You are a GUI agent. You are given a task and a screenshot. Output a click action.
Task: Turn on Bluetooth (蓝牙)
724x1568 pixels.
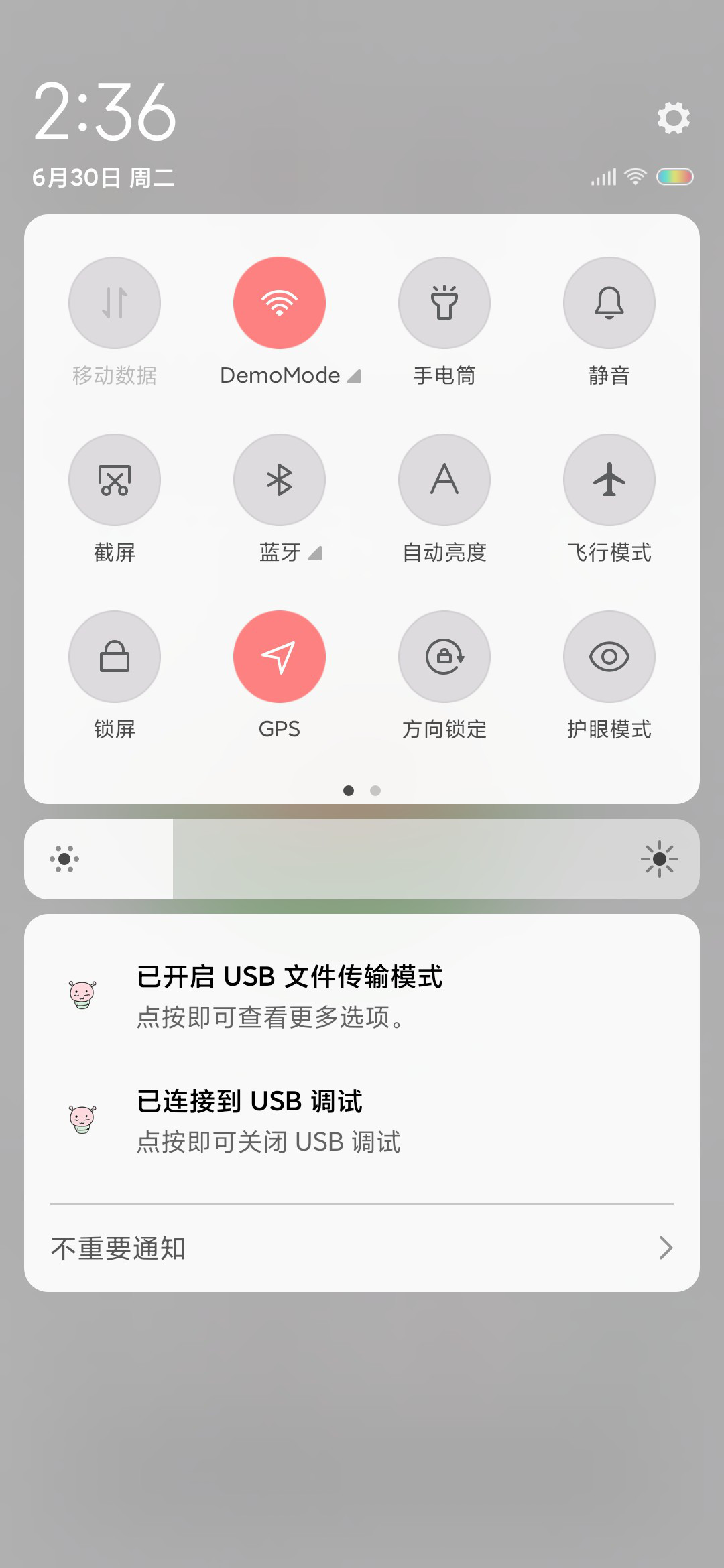coord(280,480)
